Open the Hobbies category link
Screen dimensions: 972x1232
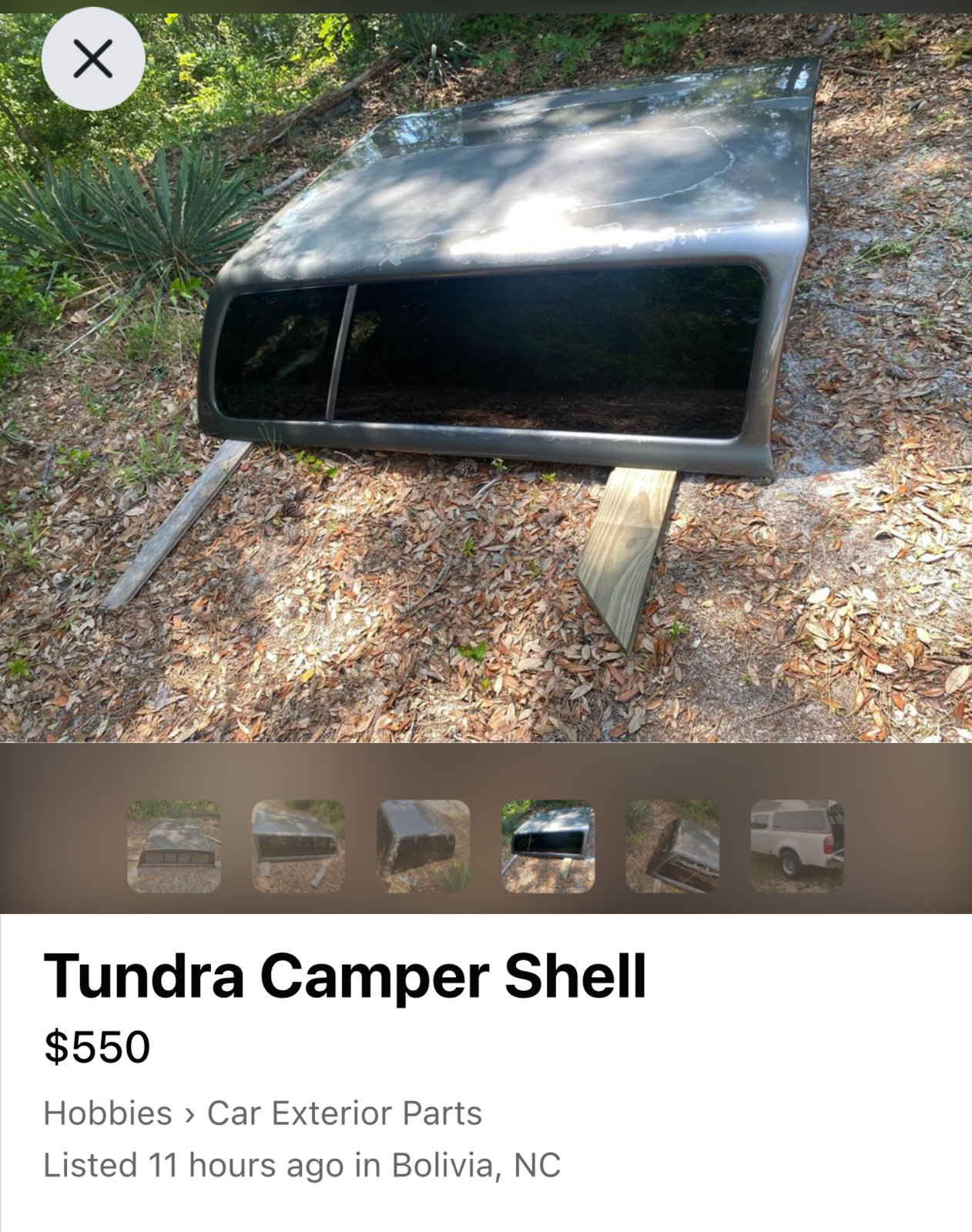(108, 1113)
